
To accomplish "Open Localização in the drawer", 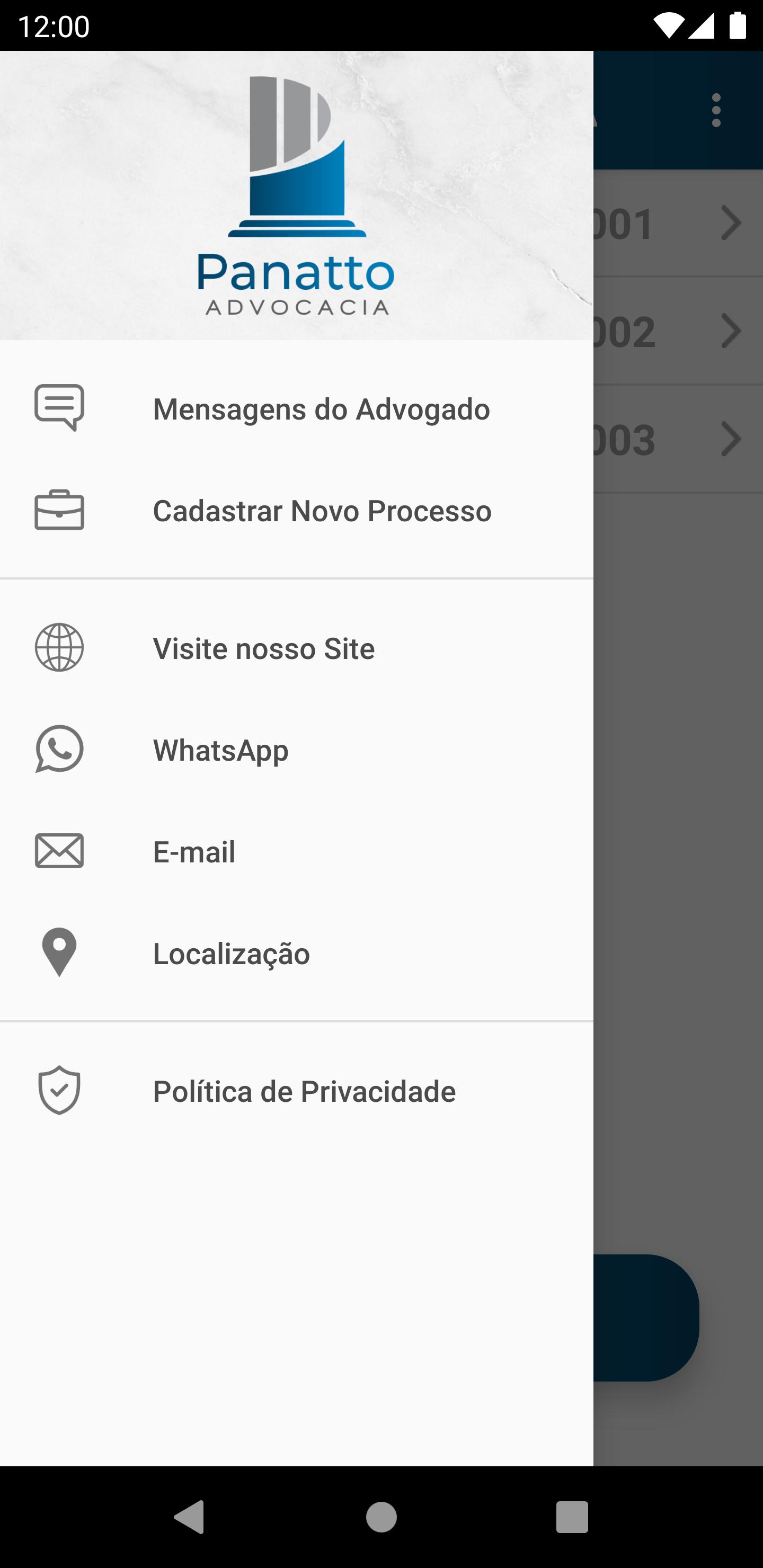I will tap(297, 952).
